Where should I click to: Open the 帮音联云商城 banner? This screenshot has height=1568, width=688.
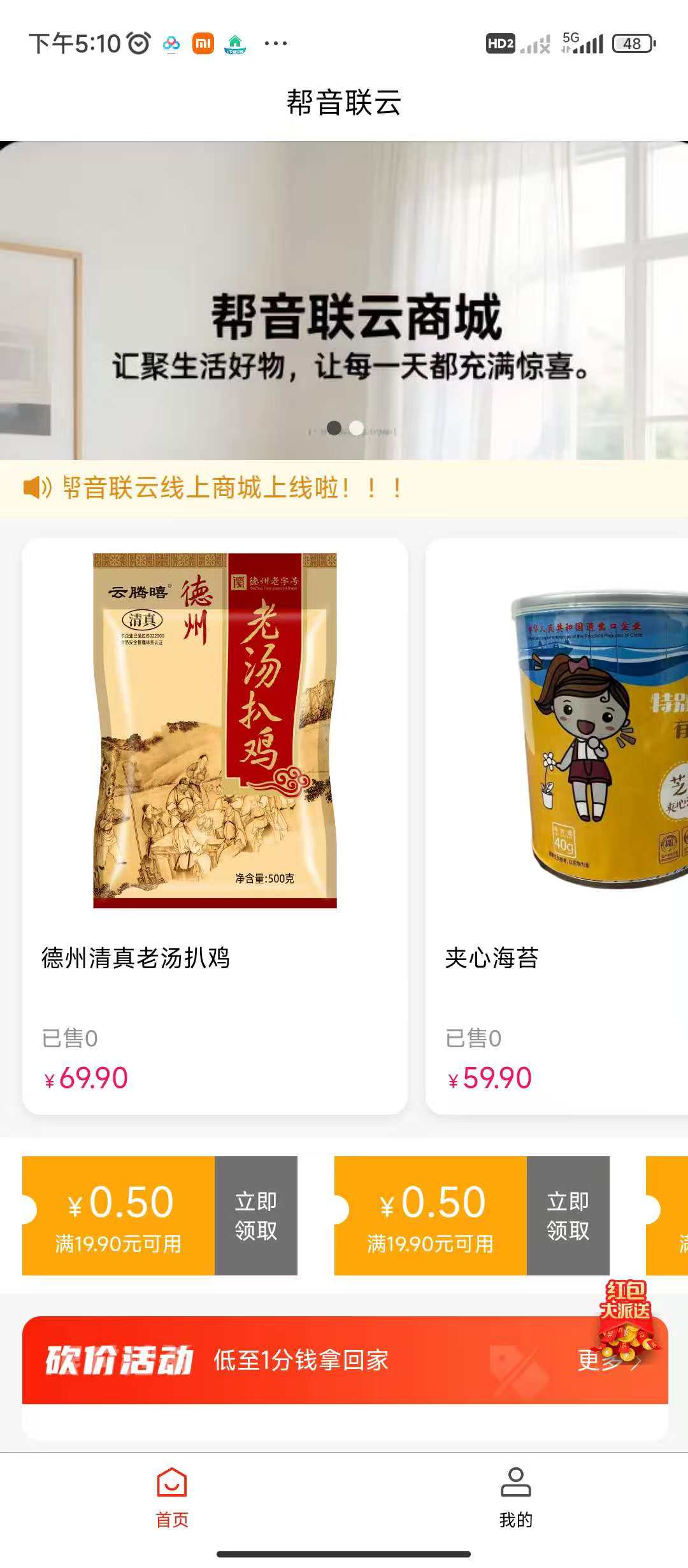[344, 300]
